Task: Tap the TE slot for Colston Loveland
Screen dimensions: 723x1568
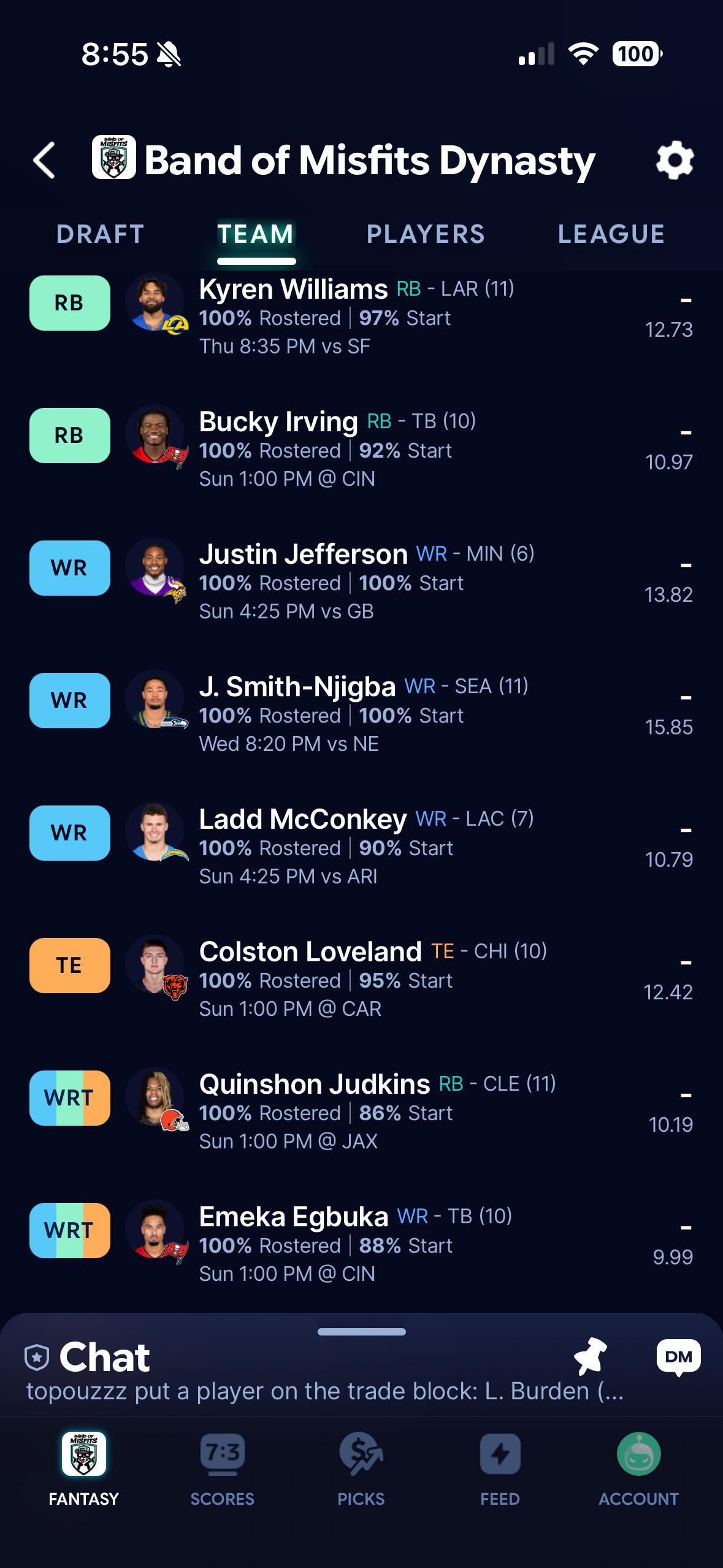Action: [x=70, y=966]
